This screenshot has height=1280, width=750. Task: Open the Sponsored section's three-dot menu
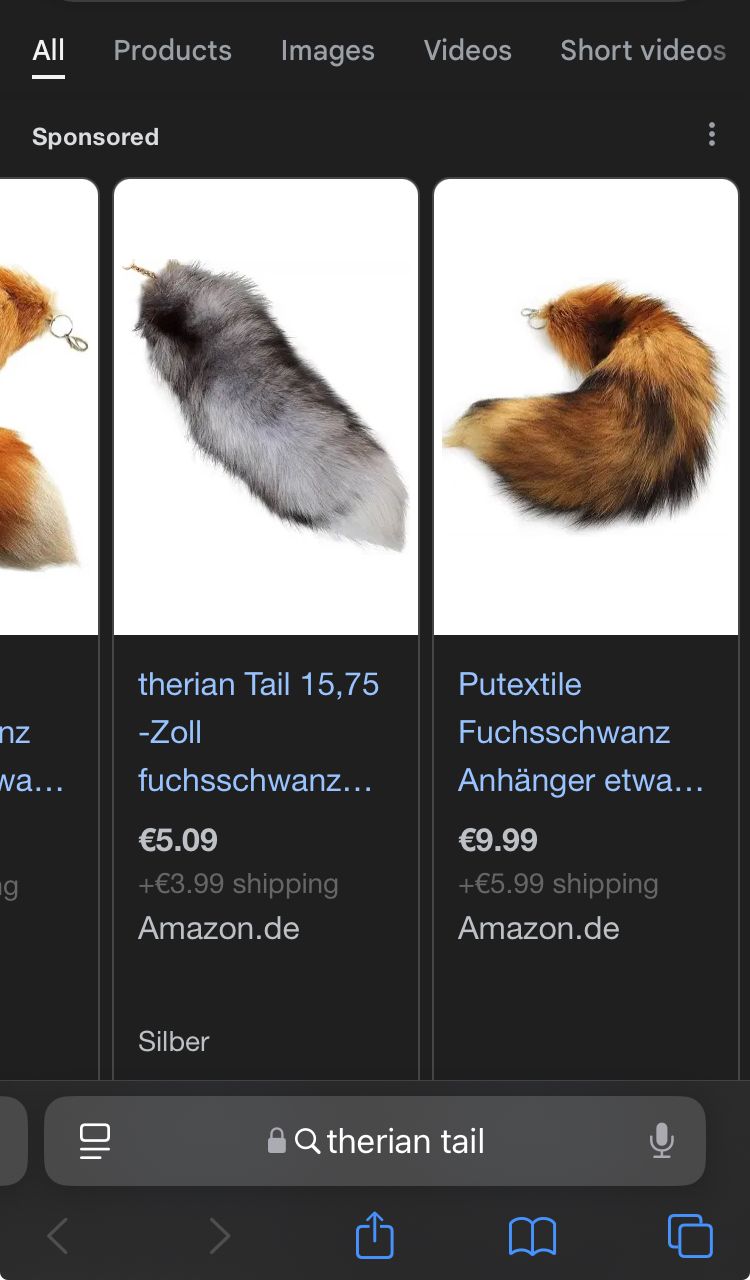point(712,135)
